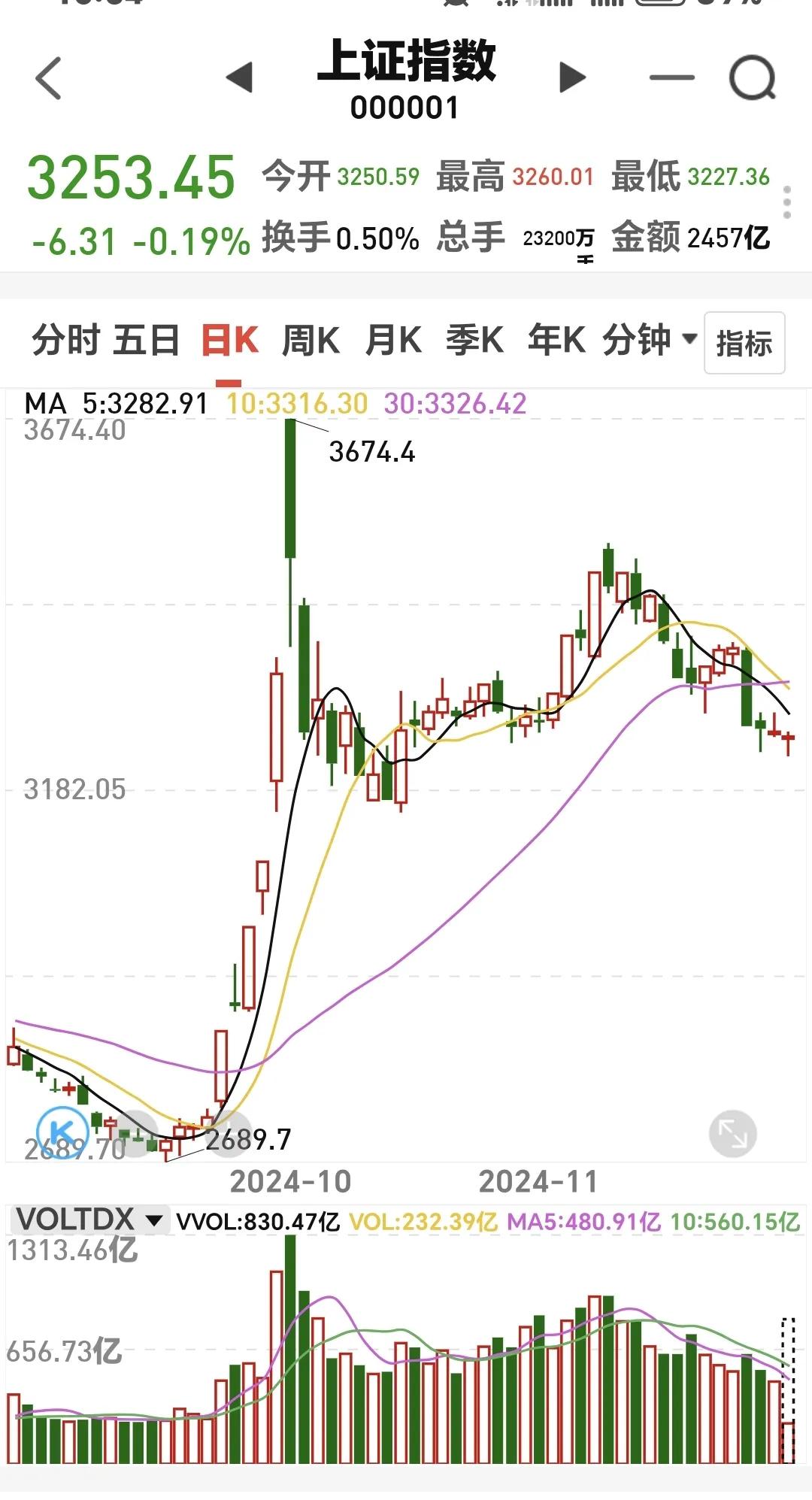The height and width of the screenshot is (1500, 812).
Task: Open the 指标 indicators button
Action: click(x=744, y=343)
